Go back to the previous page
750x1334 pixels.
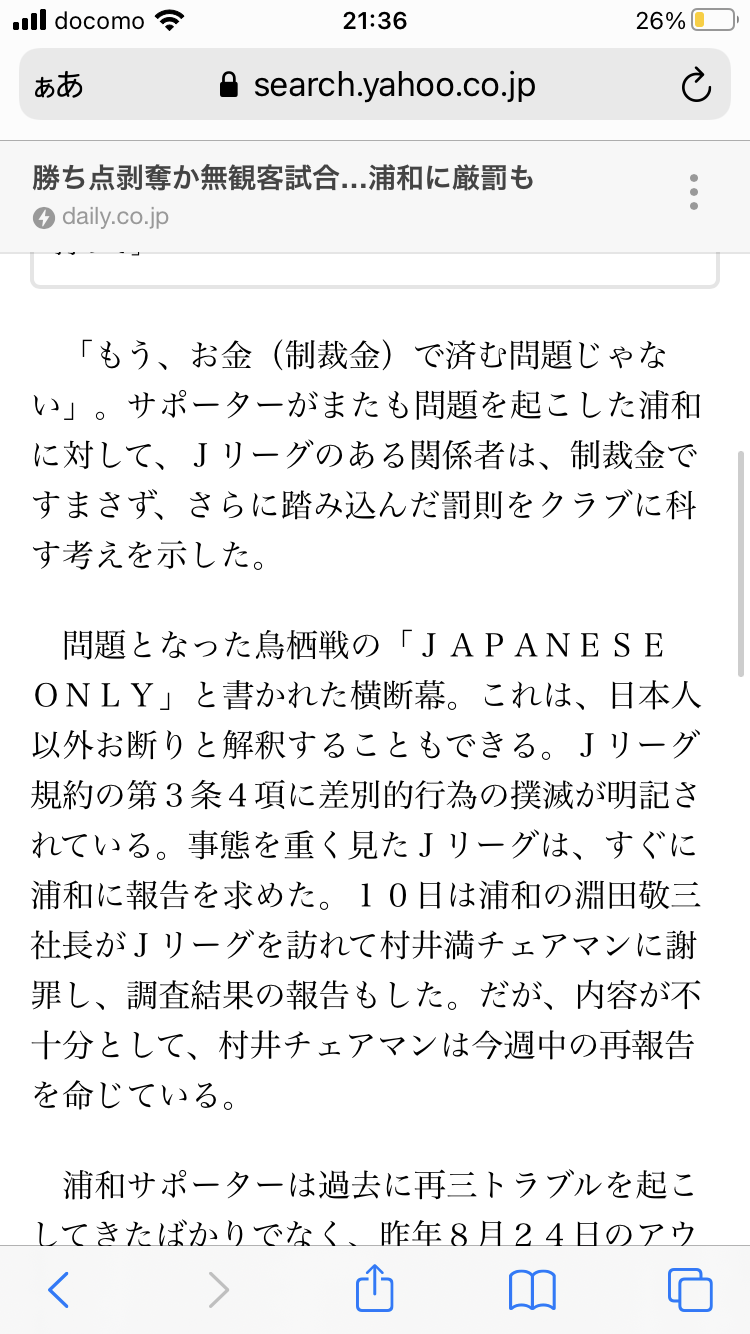click(59, 1289)
